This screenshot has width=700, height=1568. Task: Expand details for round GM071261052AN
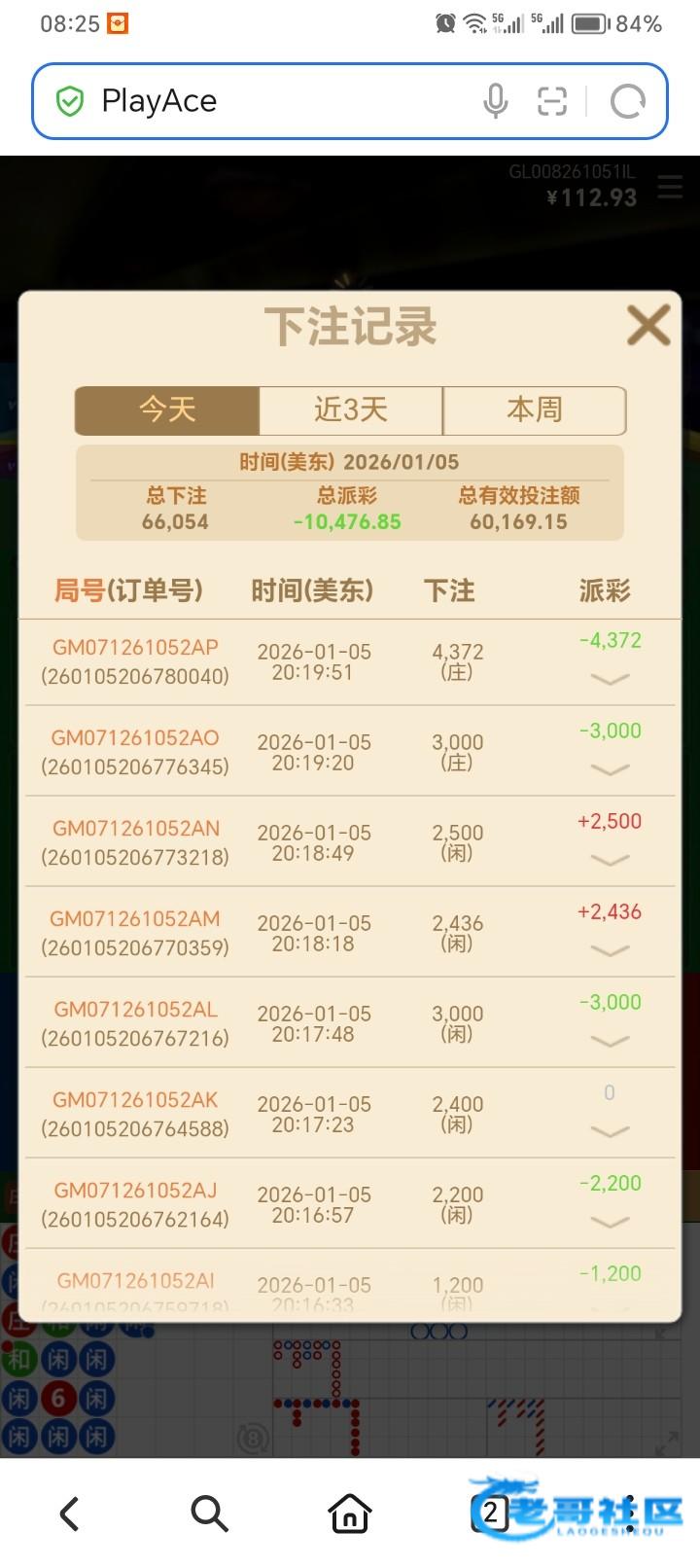610,860
